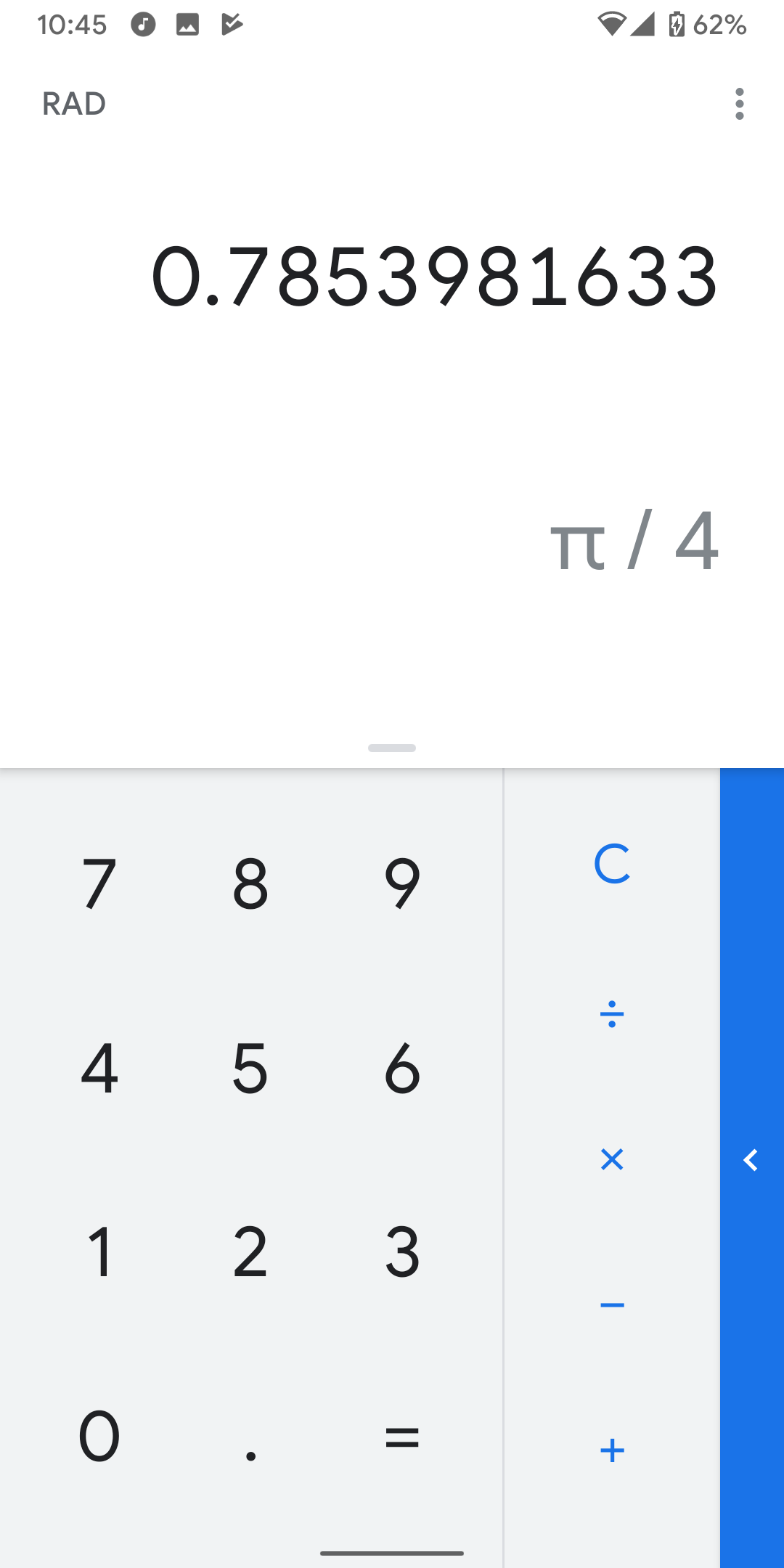Tap the equals key
The height and width of the screenshot is (1568, 784).
pyautogui.click(x=401, y=1436)
